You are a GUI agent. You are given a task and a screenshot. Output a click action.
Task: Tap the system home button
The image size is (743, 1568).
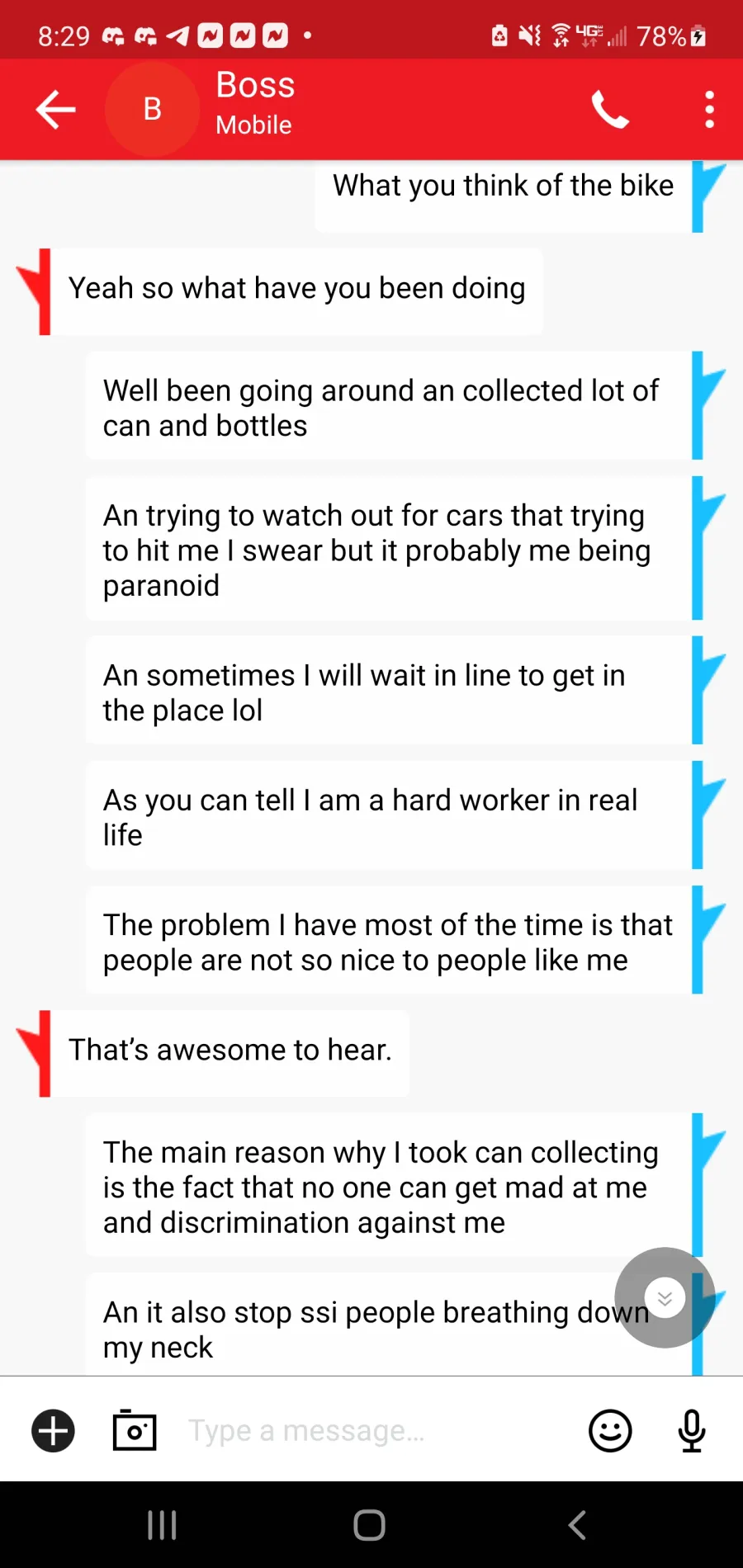click(x=369, y=1525)
